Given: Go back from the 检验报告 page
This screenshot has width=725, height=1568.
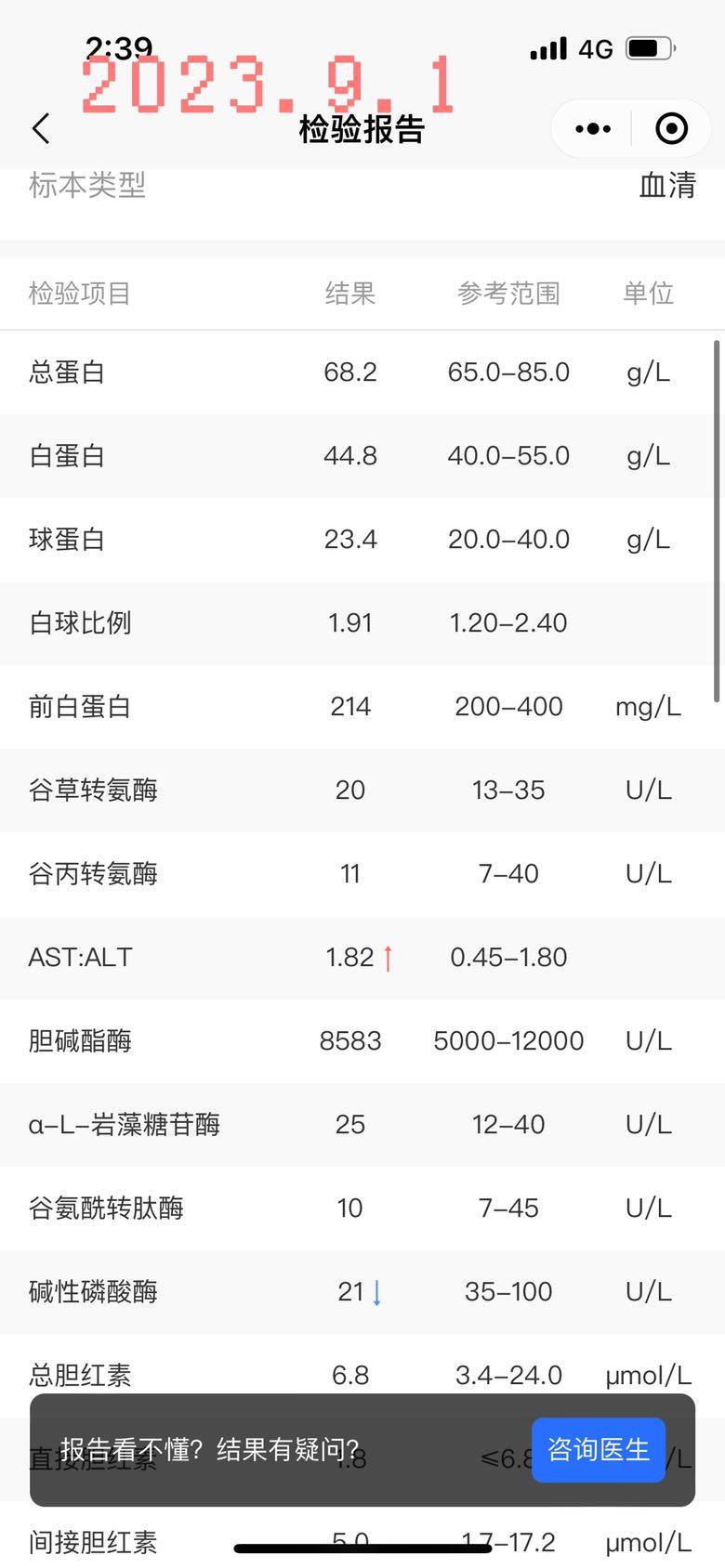Looking at the screenshot, I should [41, 128].
